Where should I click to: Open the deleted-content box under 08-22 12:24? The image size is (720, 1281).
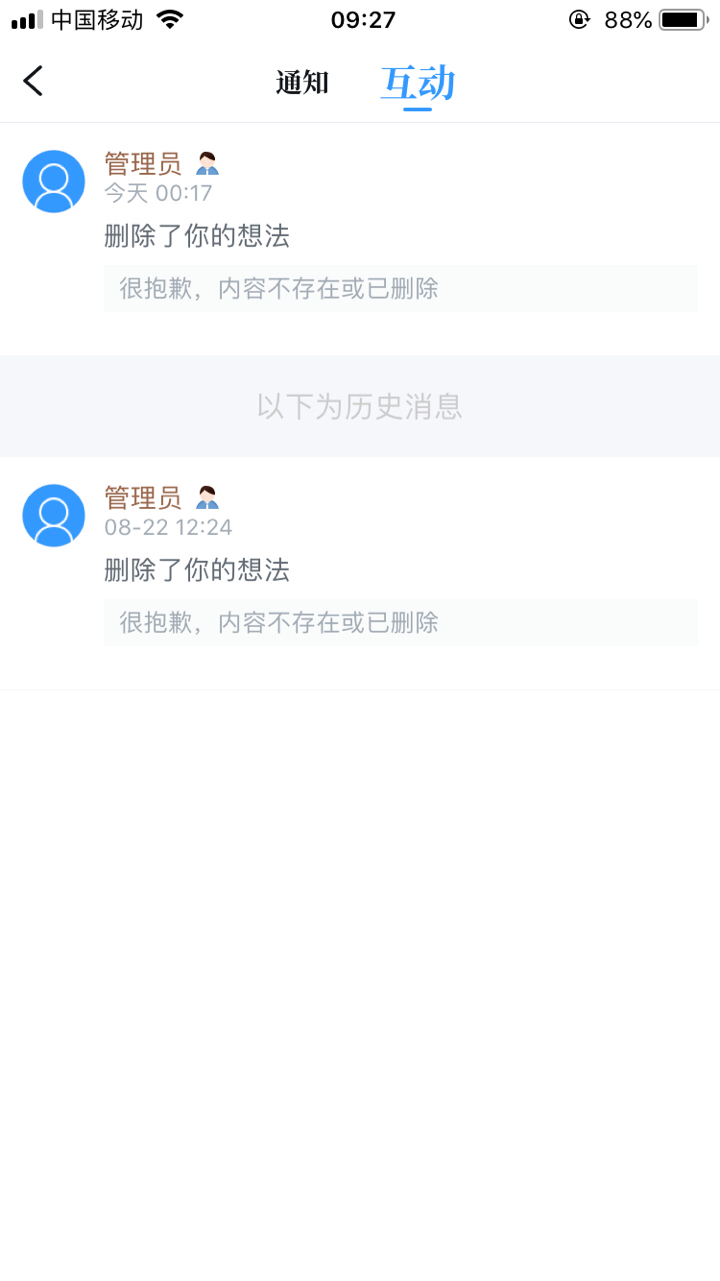click(400, 623)
